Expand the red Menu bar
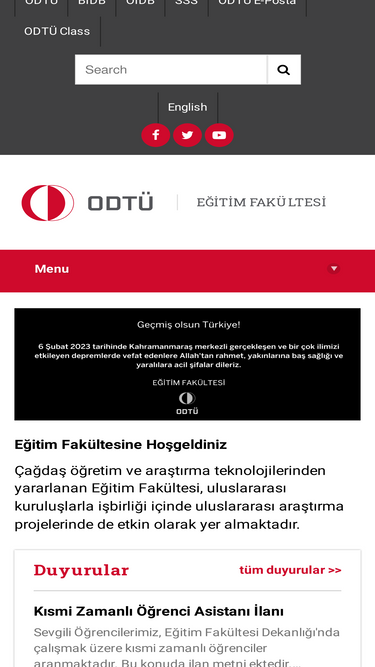 [188, 269]
